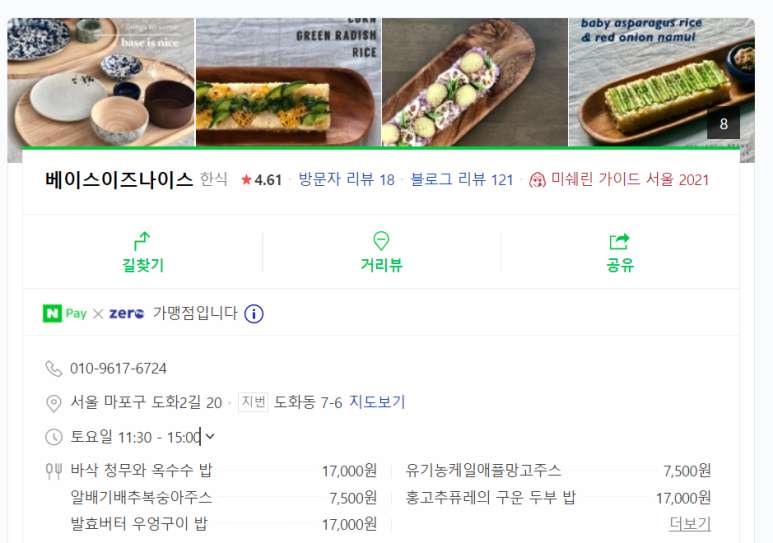Image resolution: width=773 pixels, height=543 pixels.
Task: Open 블로그 리뷰 121
Action: 461,180
